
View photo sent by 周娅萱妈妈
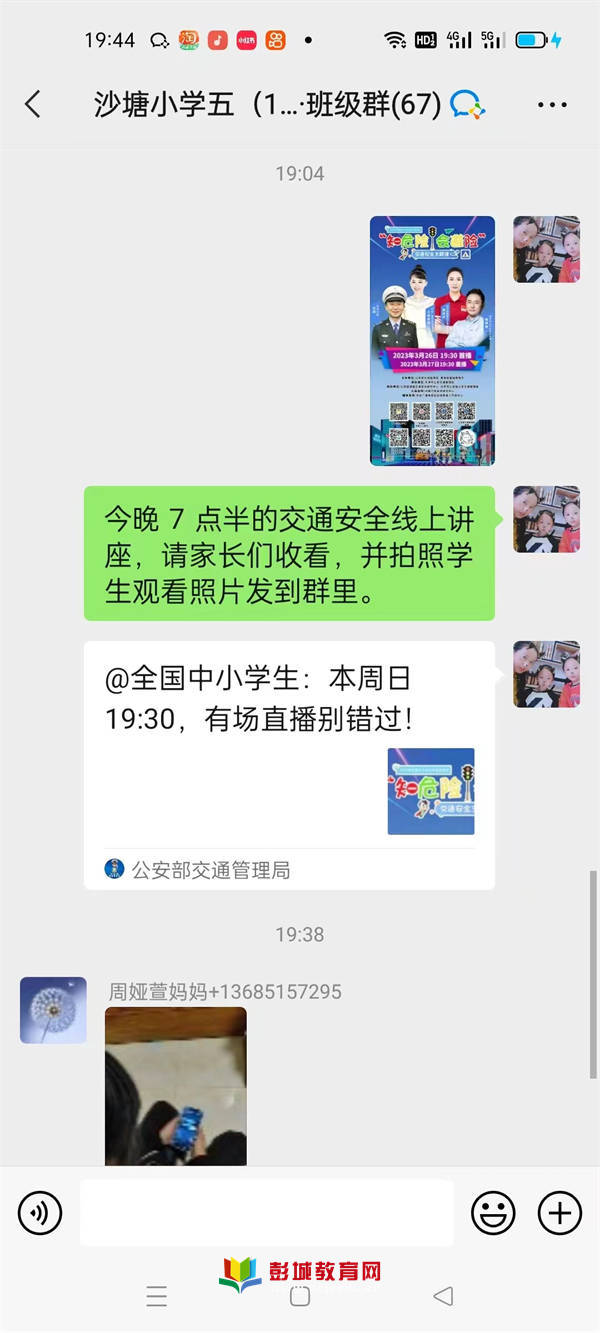tap(176, 1086)
